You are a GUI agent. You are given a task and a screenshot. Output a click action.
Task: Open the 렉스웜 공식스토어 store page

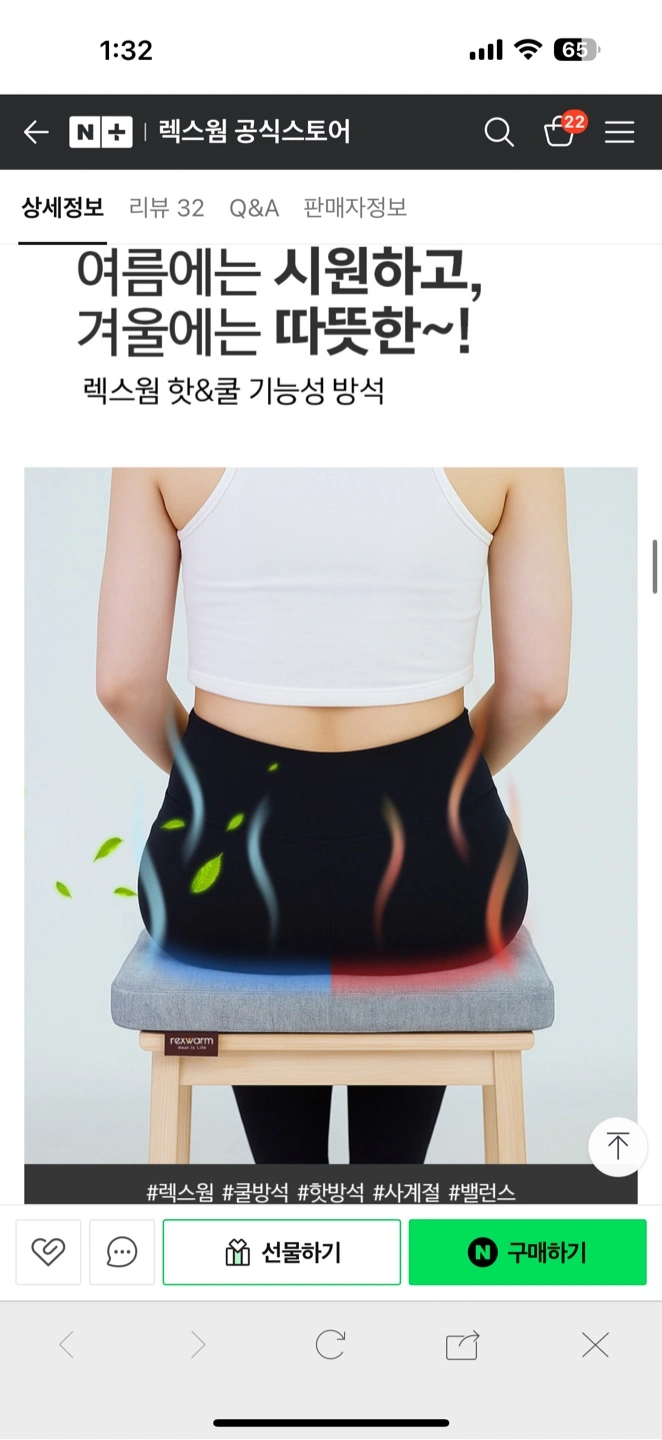point(254,132)
